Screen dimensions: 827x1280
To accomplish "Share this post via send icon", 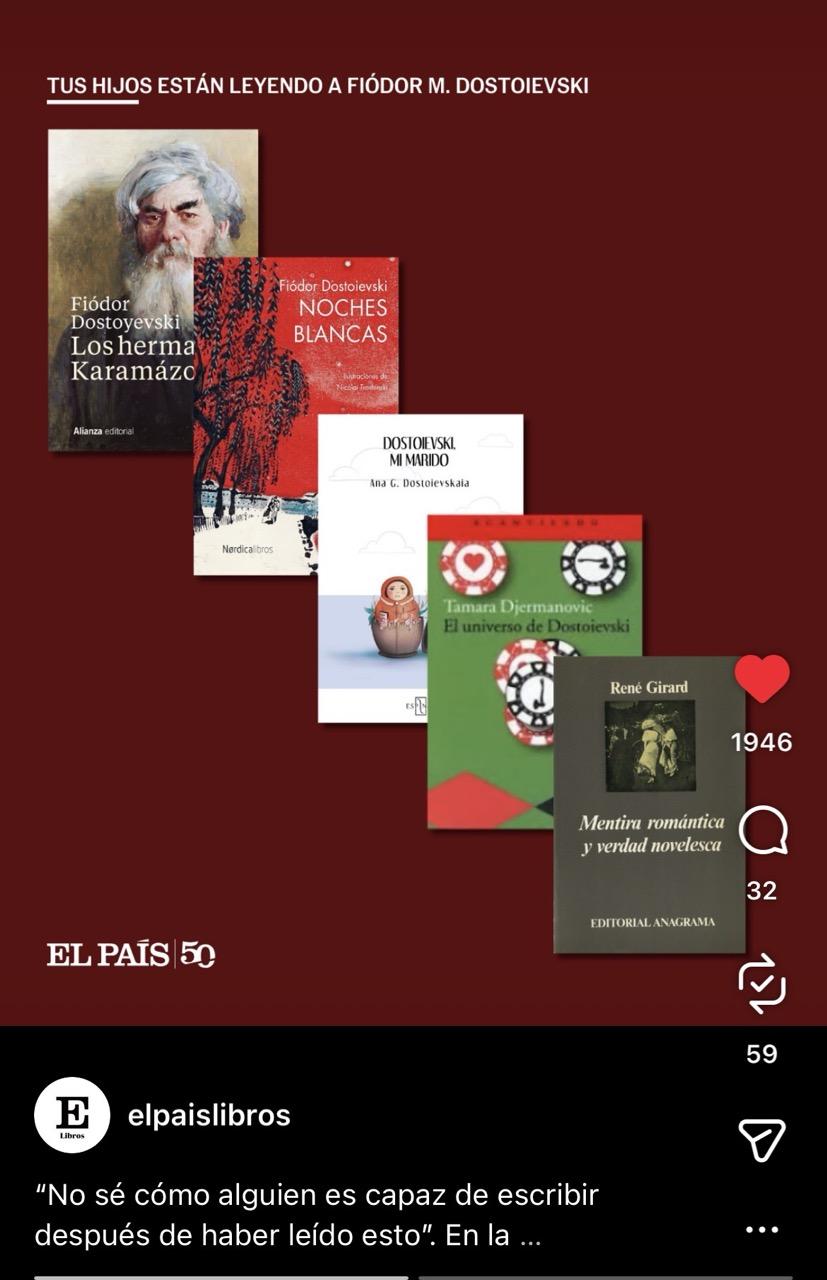I will point(762,1139).
